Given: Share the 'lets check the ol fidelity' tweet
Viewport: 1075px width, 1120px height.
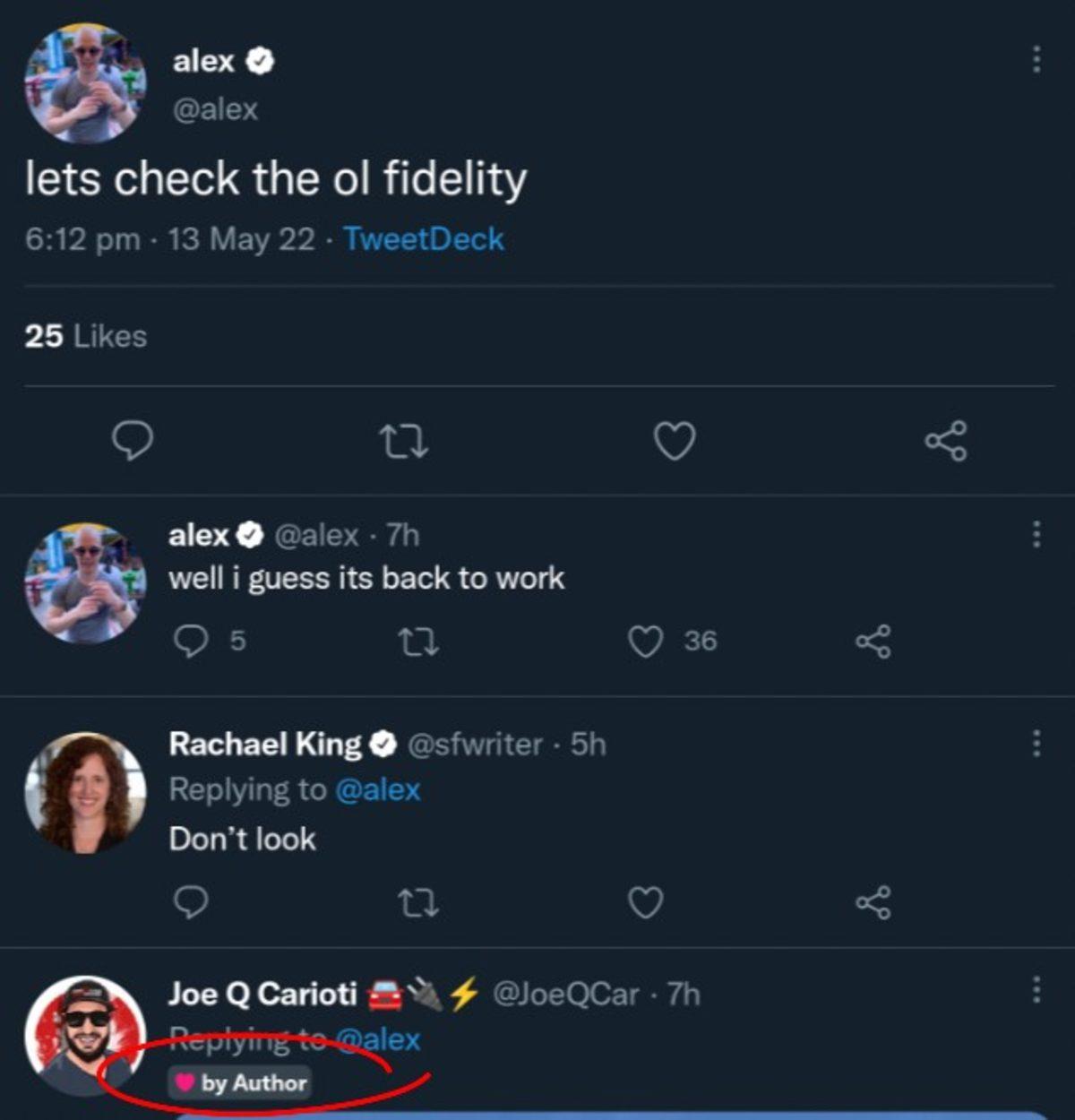Looking at the screenshot, I should pyautogui.click(x=946, y=441).
